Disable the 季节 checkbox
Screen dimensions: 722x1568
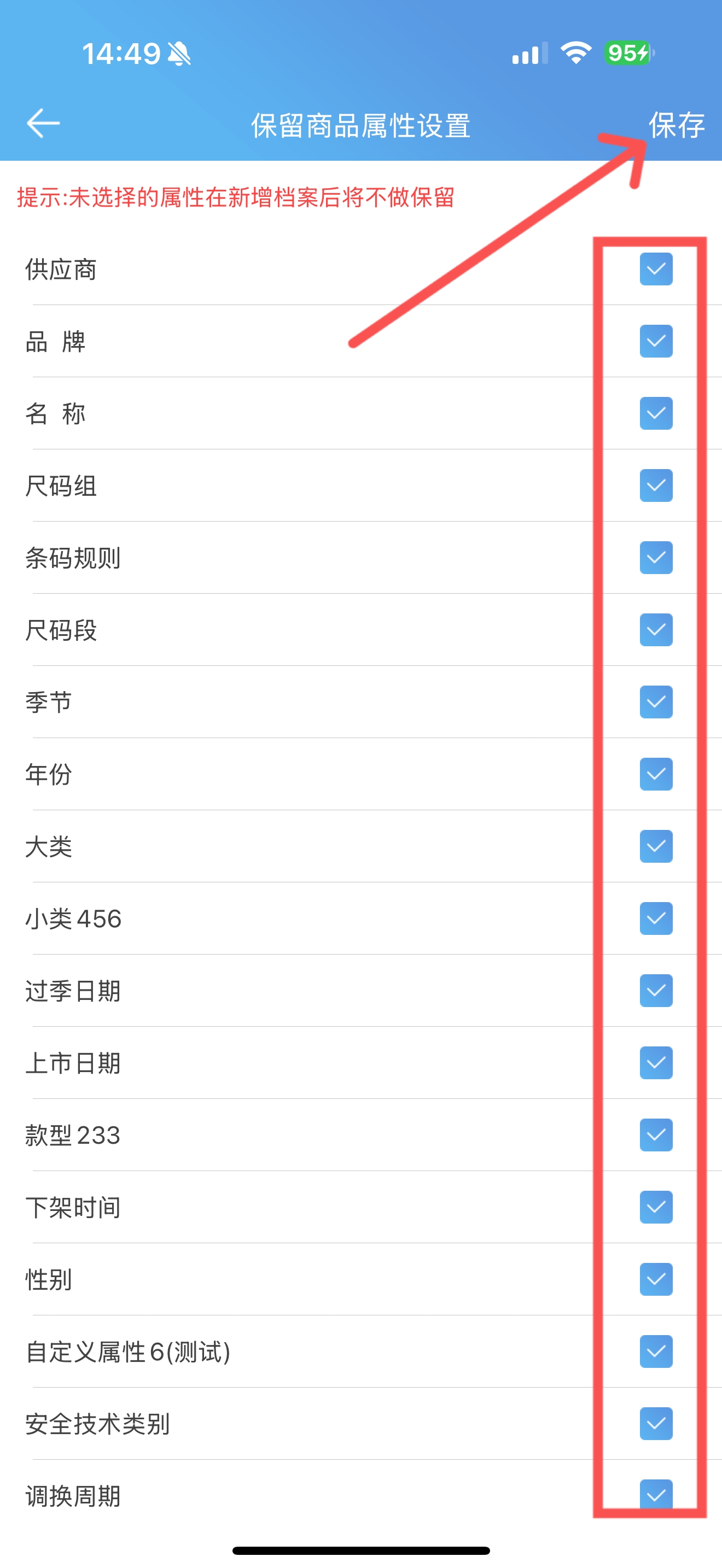point(656,702)
